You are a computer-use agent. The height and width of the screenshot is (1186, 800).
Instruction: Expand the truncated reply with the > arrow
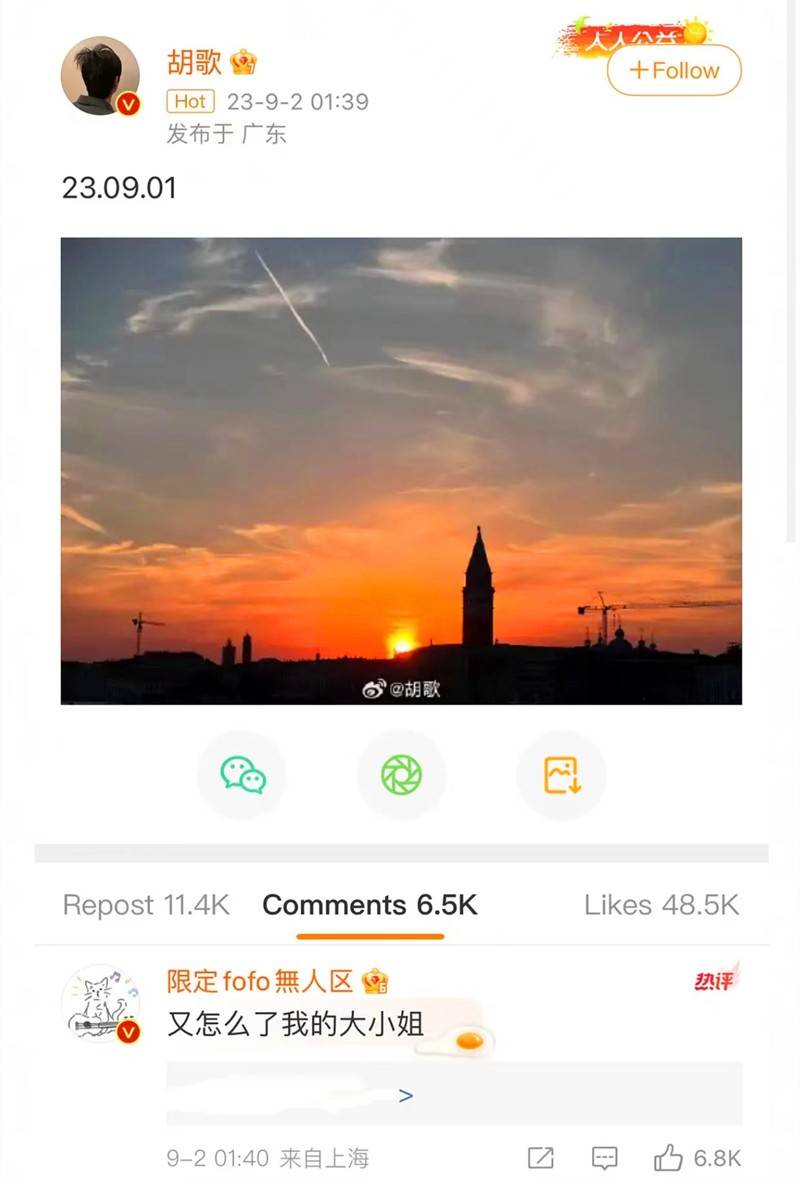click(404, 1094)
